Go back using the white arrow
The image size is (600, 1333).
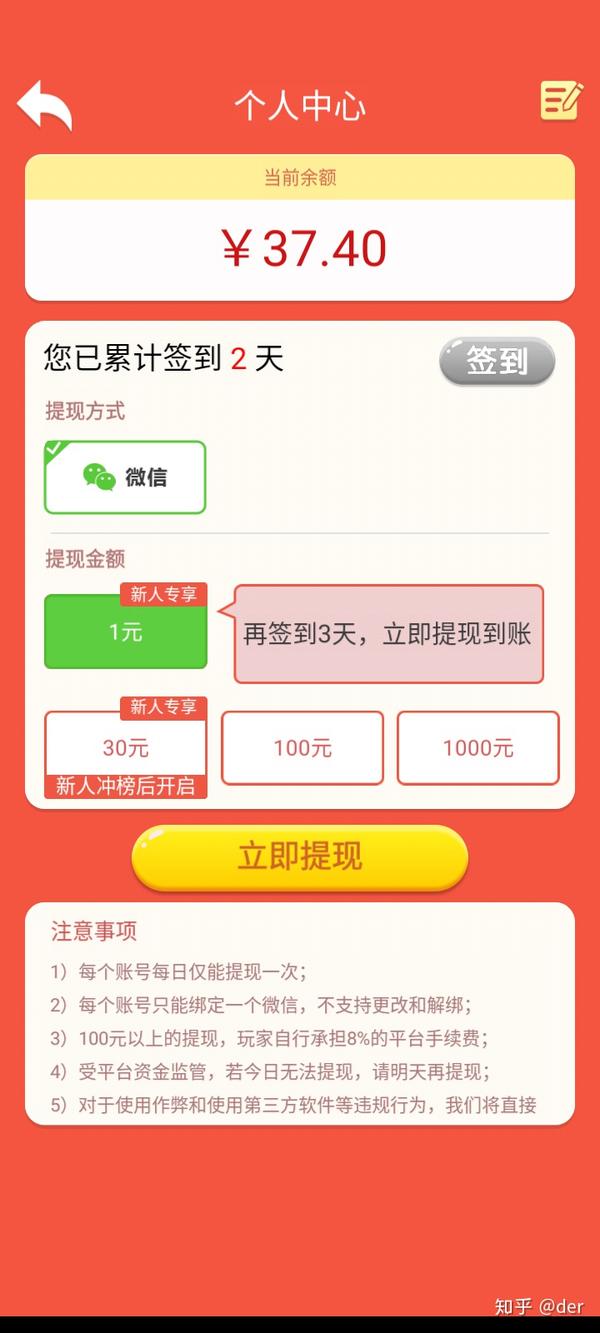[x=45, y=105]
